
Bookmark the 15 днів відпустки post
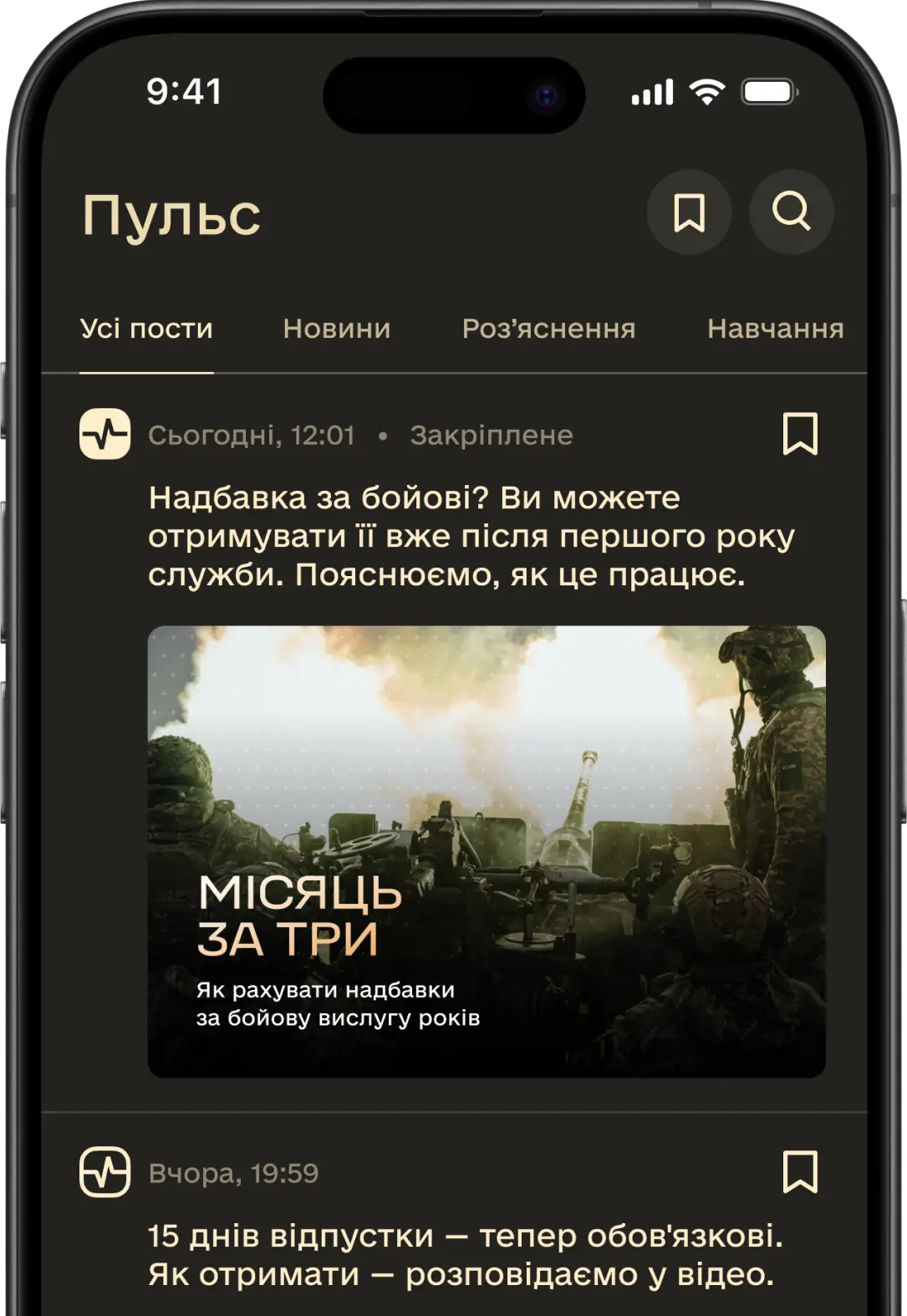799,1171
